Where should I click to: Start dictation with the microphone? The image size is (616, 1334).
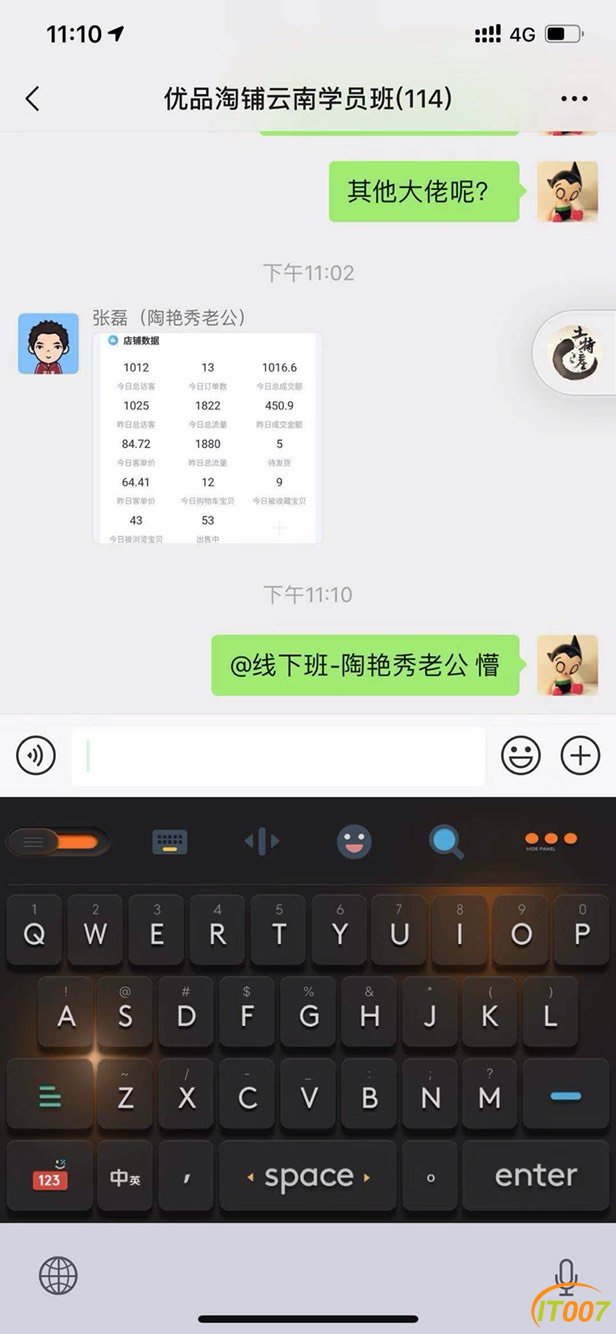click(x=566, y=1273)
